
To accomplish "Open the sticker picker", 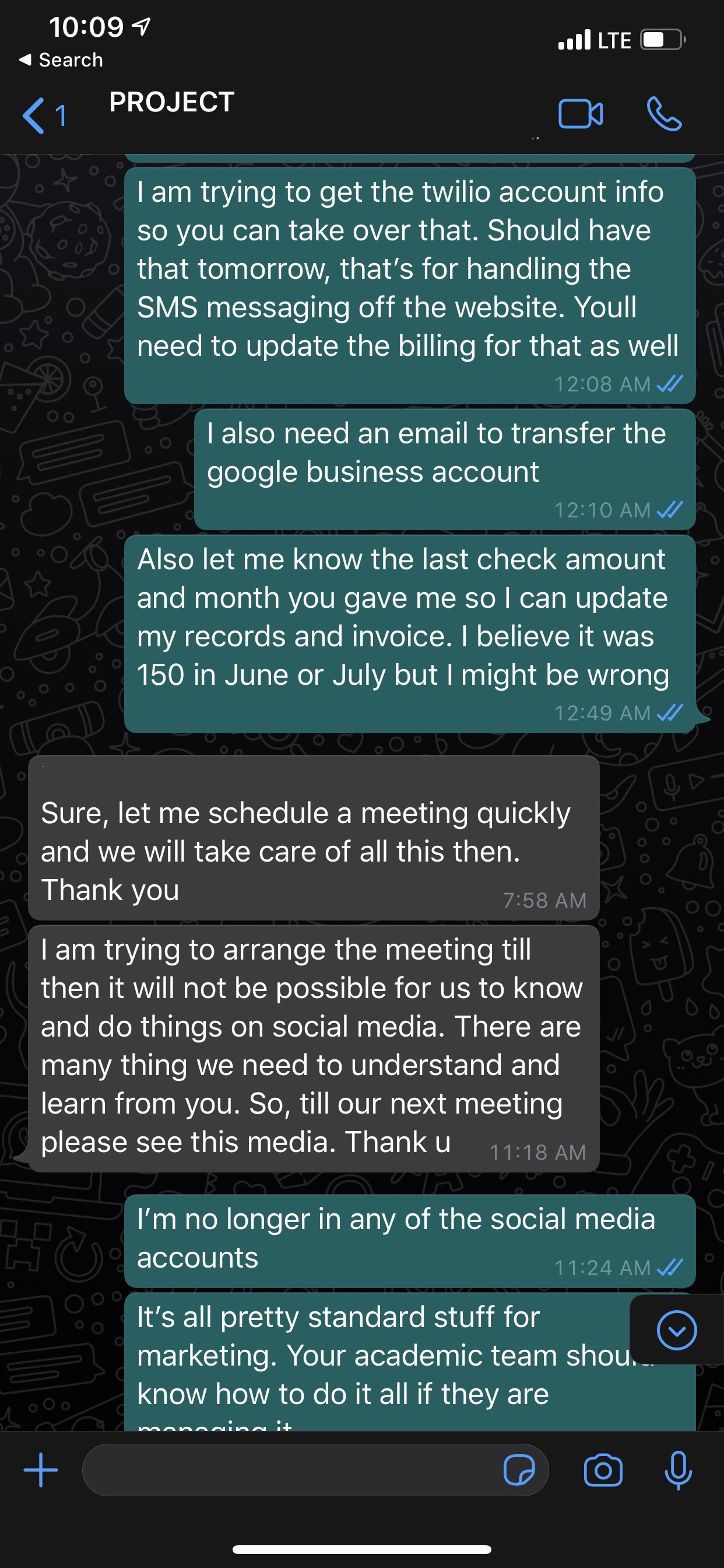I will pos(519,1470).
